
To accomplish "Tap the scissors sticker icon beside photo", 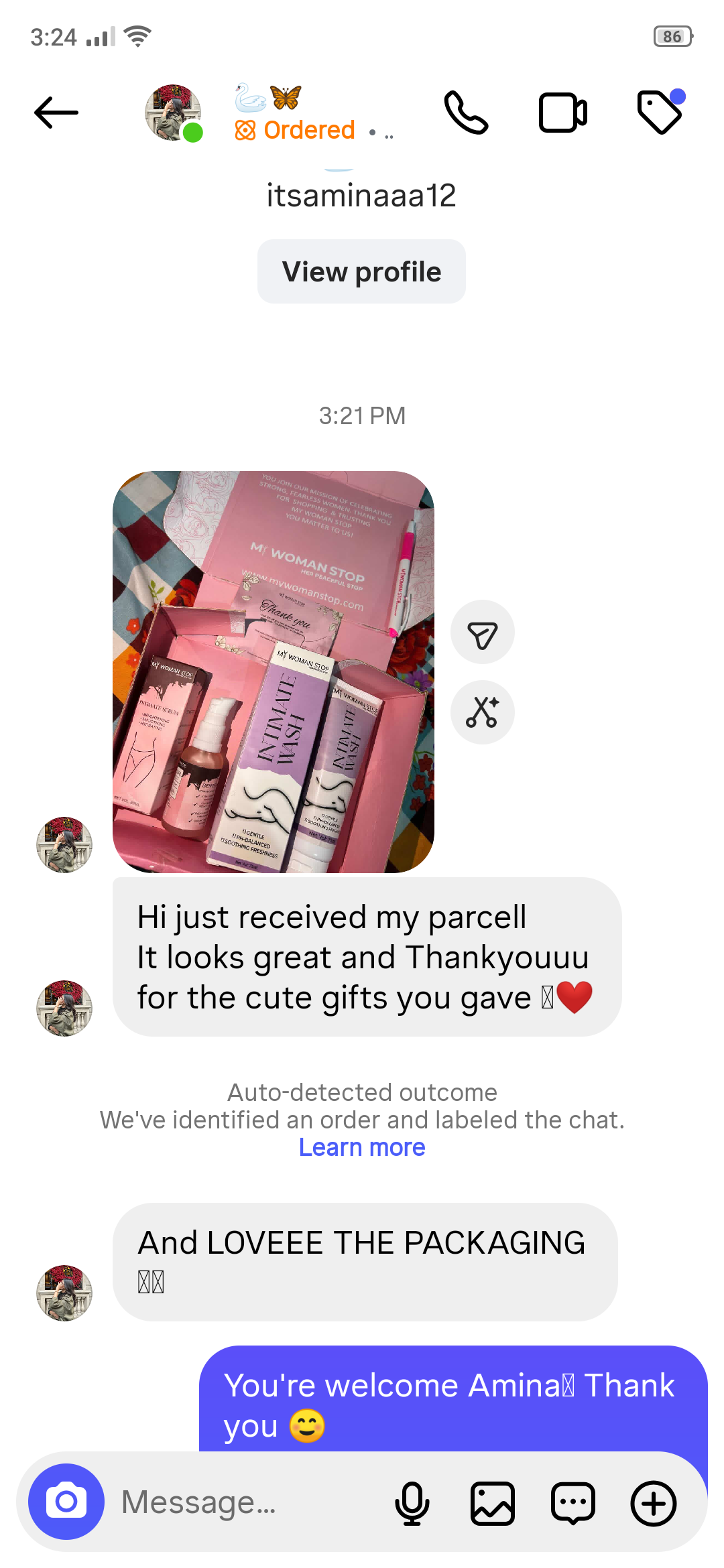I will click(483, 712).
